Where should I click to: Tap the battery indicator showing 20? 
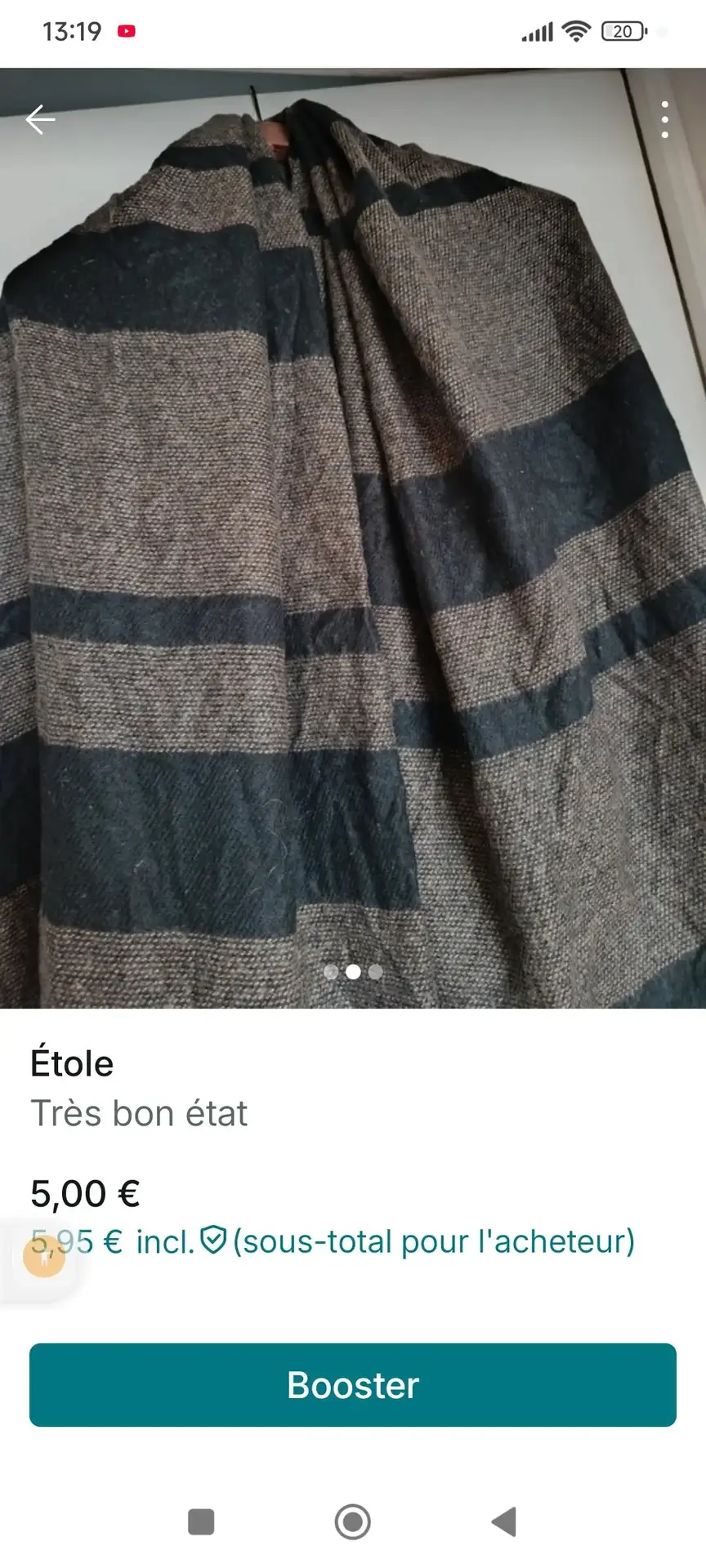pyautogui.click(x=621, y=32)
